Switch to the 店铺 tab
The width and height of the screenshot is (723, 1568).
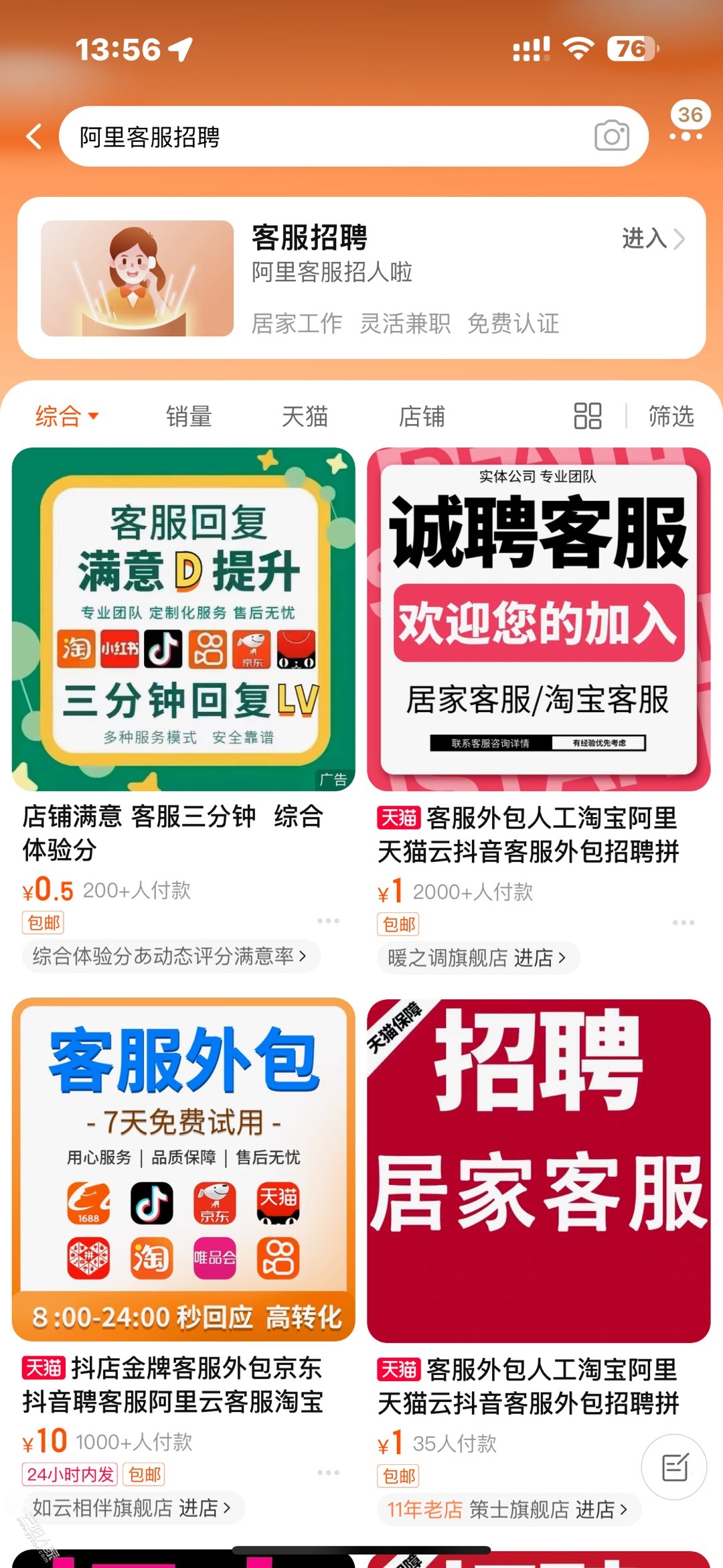(421, 417)
